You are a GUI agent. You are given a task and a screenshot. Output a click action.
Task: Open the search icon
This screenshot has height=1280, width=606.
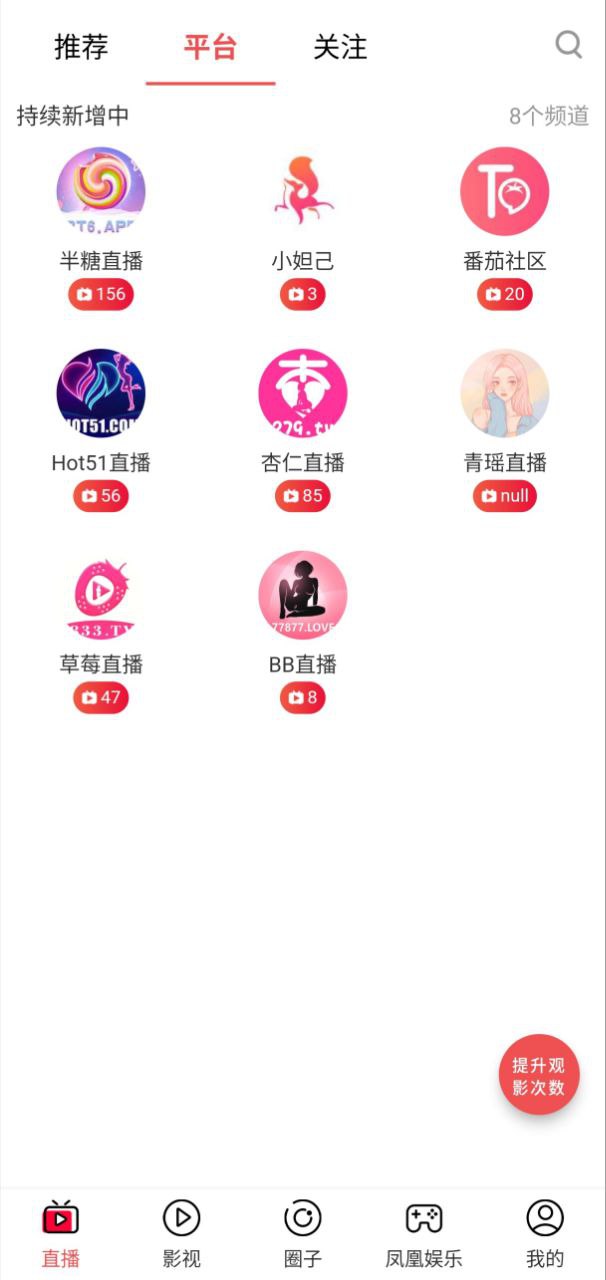[568, 45]
